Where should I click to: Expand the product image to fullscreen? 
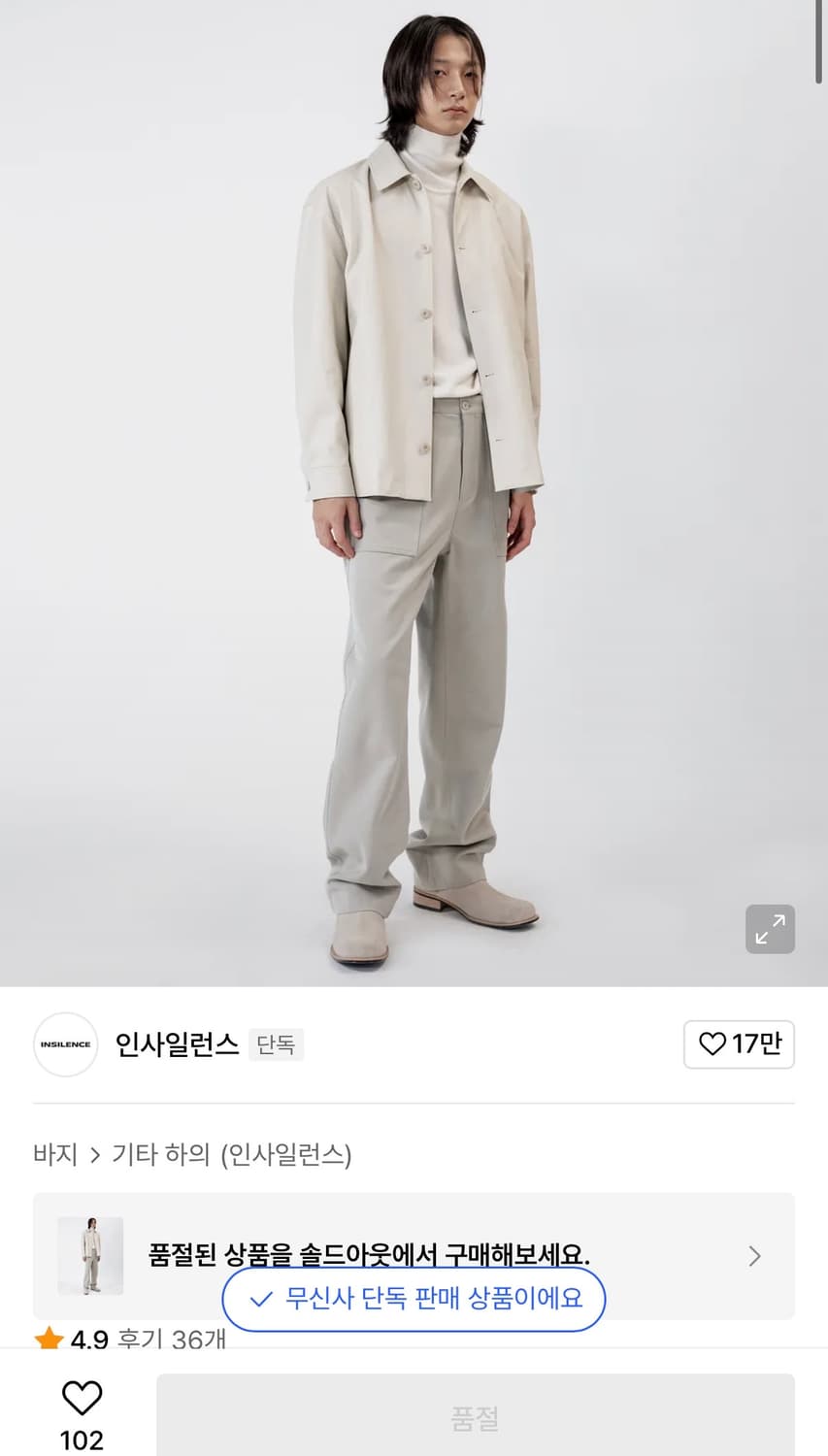pyautogui.click(x=770, y=929)
